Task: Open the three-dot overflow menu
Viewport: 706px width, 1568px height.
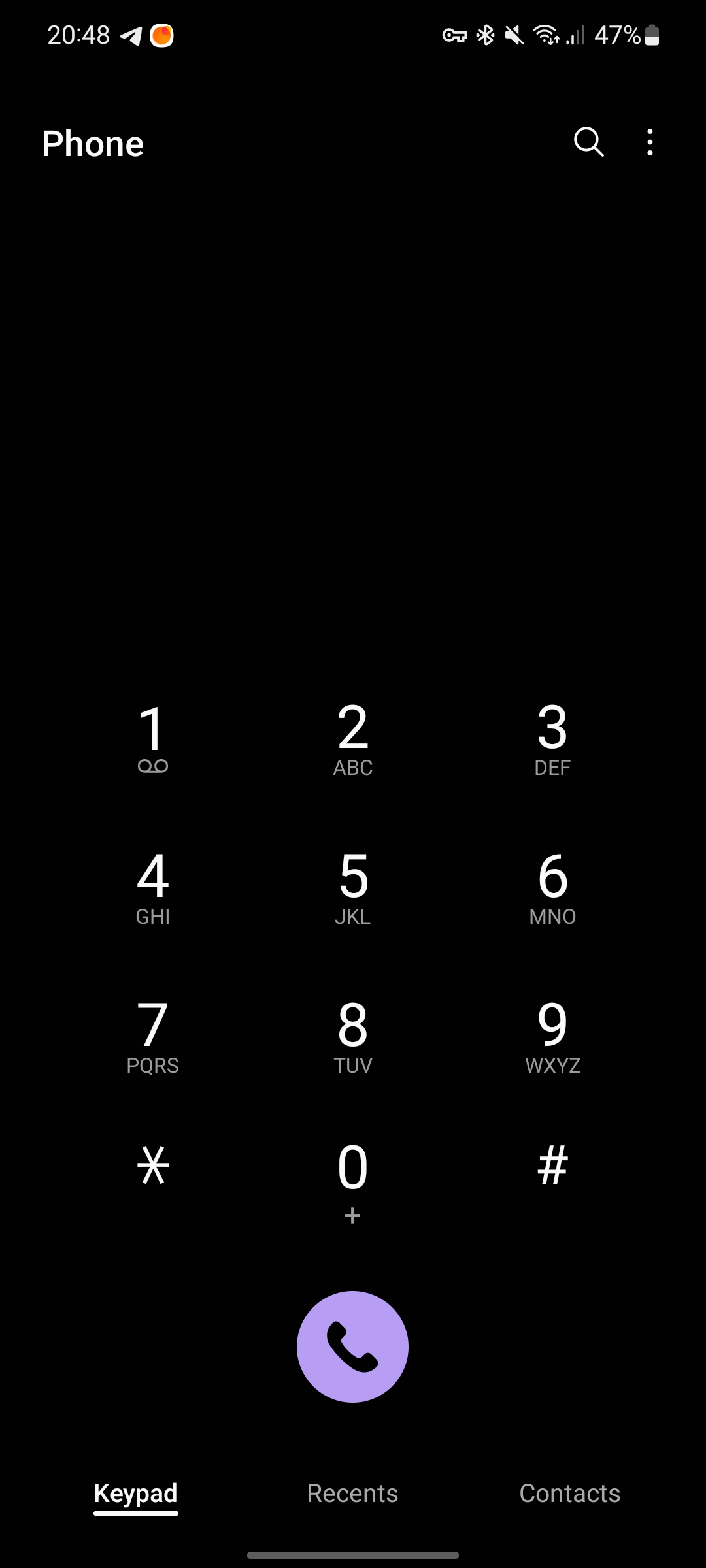Action: (649, 142)
